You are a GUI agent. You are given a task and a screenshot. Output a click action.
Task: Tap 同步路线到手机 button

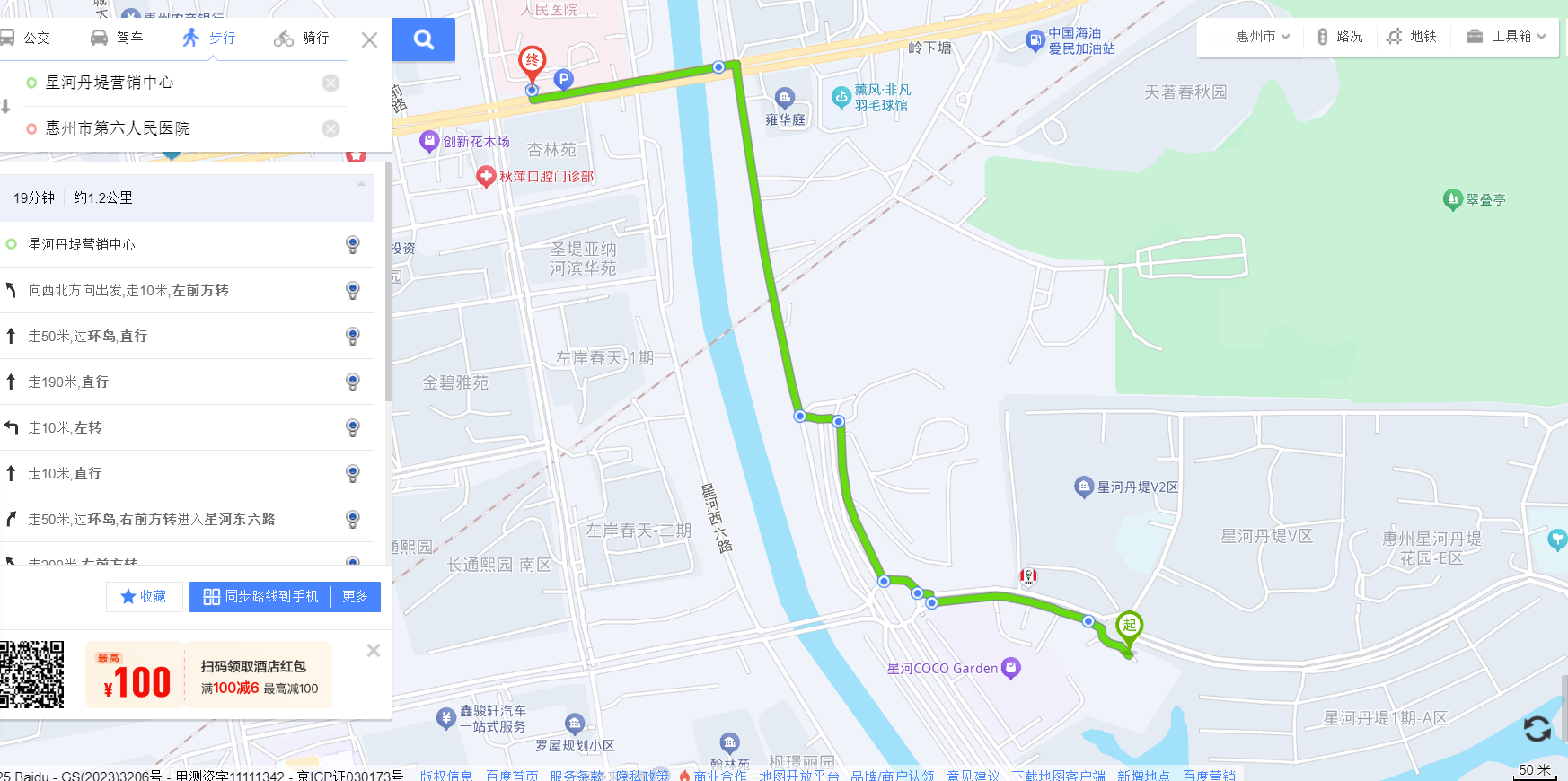tap(260, 596)
